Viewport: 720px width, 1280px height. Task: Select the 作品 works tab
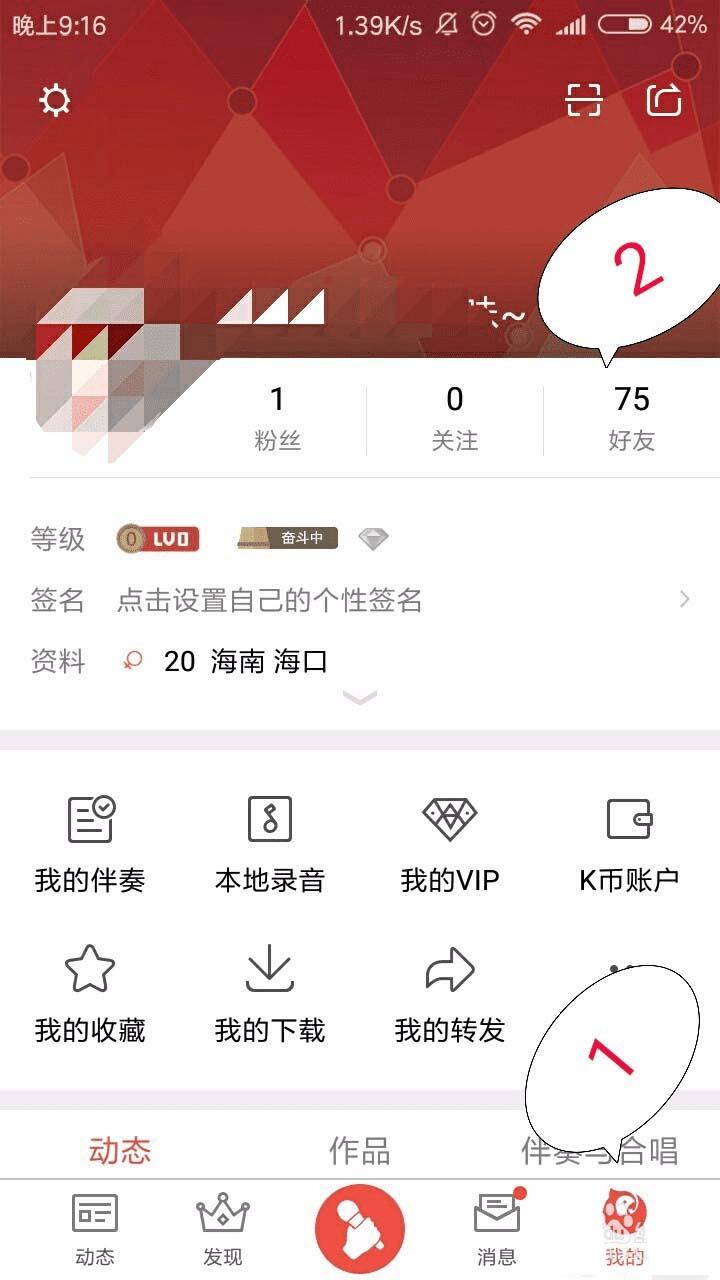(x=360, y=1151)
